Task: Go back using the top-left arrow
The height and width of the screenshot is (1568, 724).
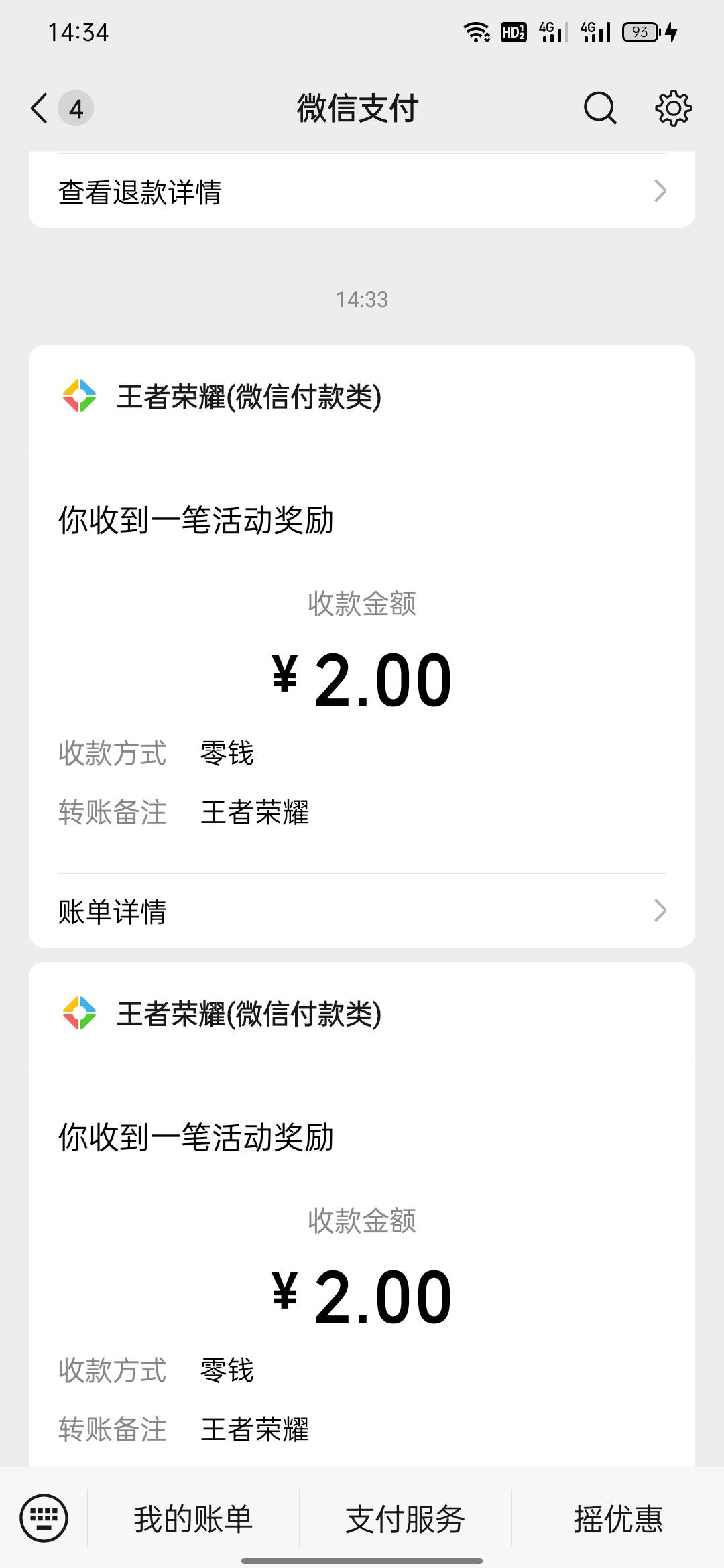Action: point(40,108)
